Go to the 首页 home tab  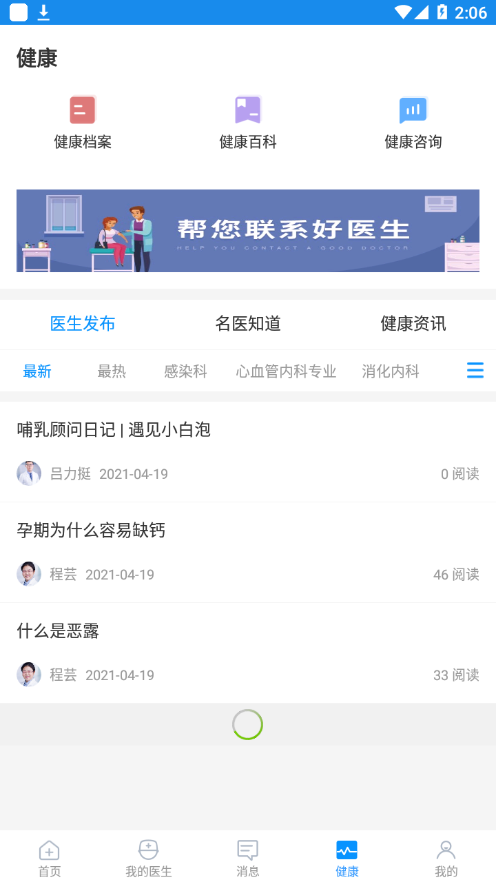49,858
